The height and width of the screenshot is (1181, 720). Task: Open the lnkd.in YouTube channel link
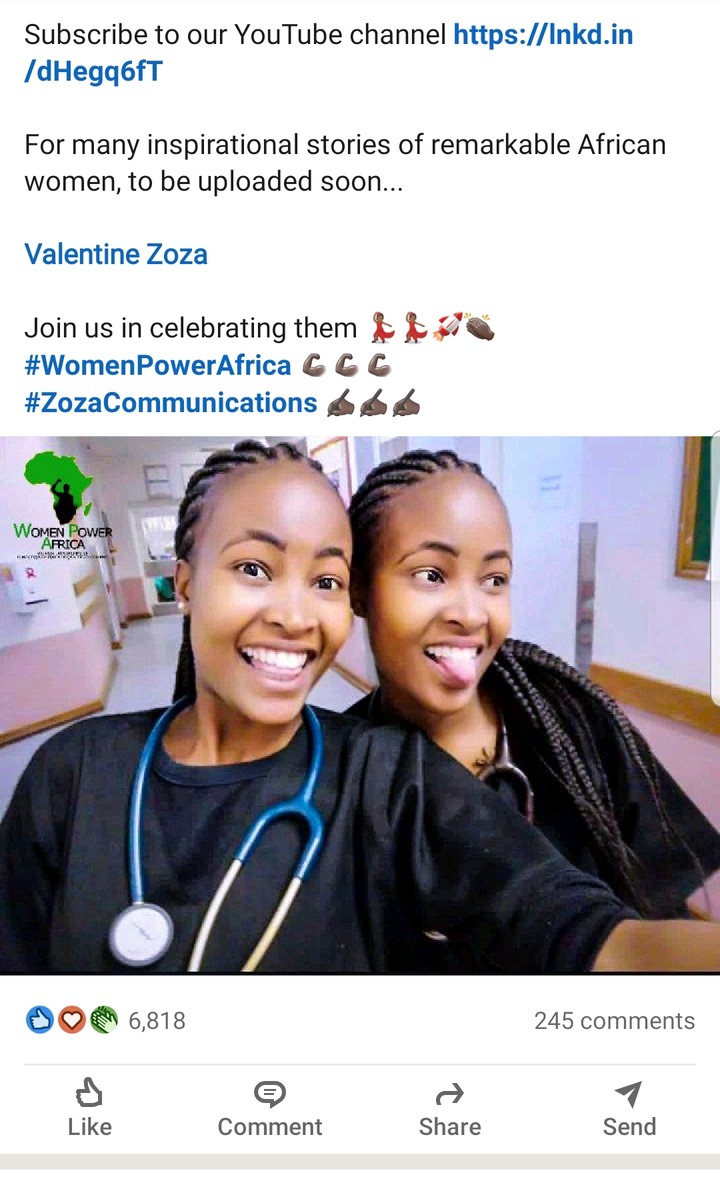542,36
